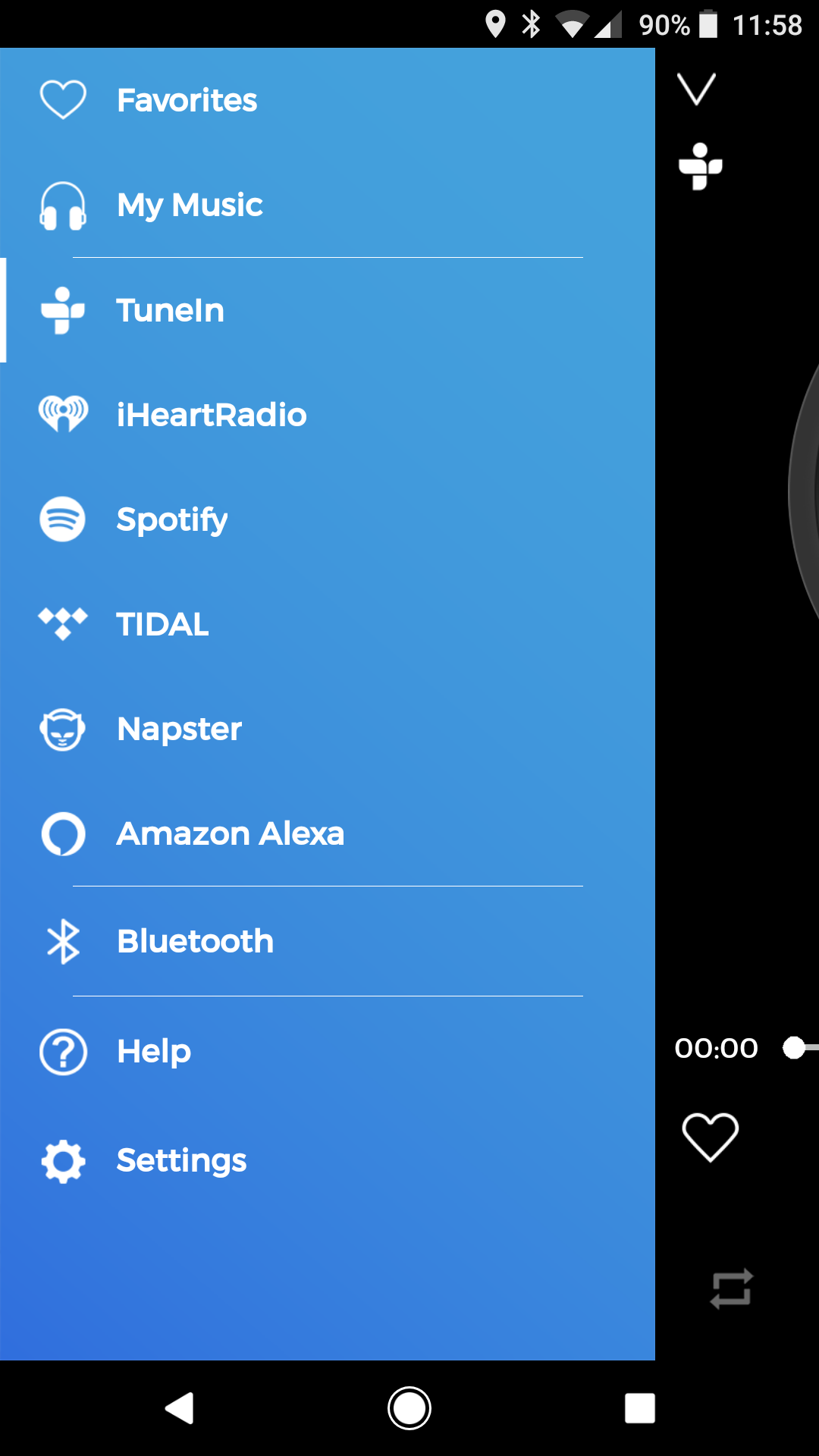Choose Spotify as music source

pos(171,519)
